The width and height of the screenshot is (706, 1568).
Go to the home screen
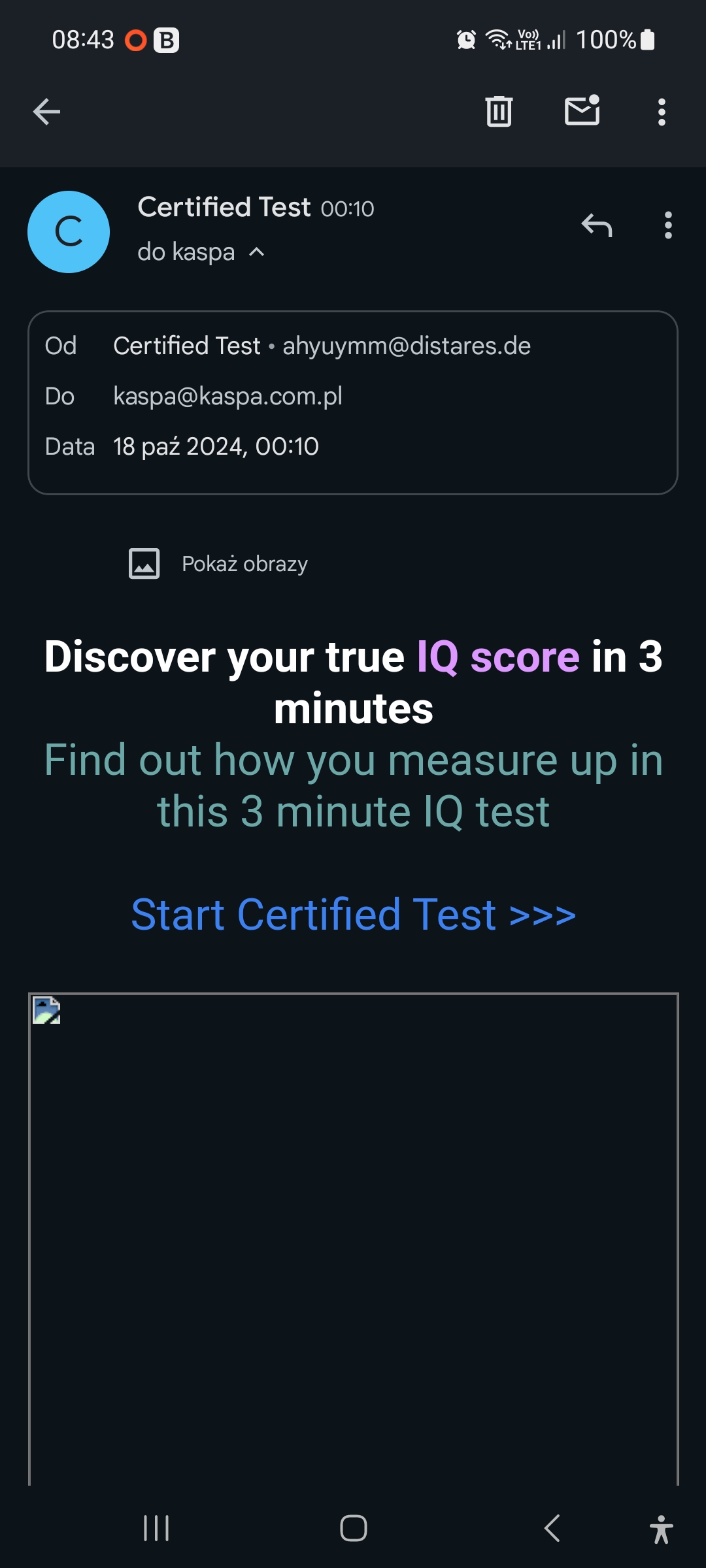coord(353,1528)
